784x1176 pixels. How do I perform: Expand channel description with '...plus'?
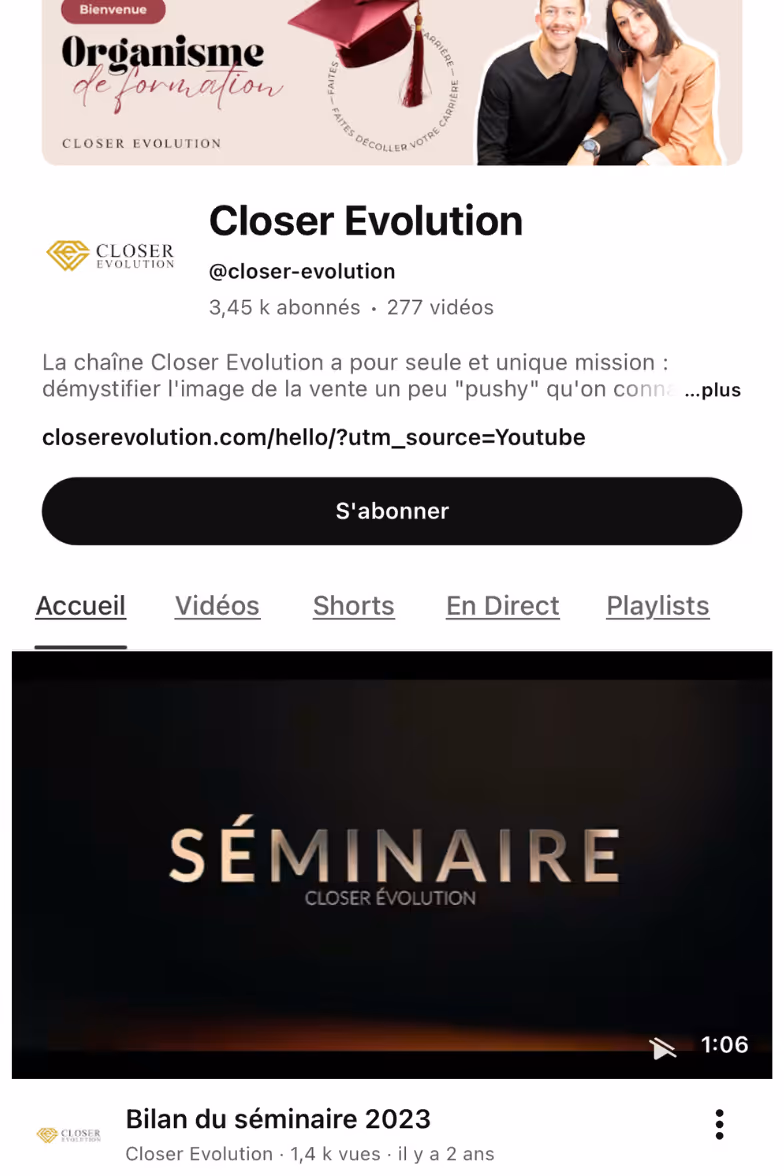point(712,391)
